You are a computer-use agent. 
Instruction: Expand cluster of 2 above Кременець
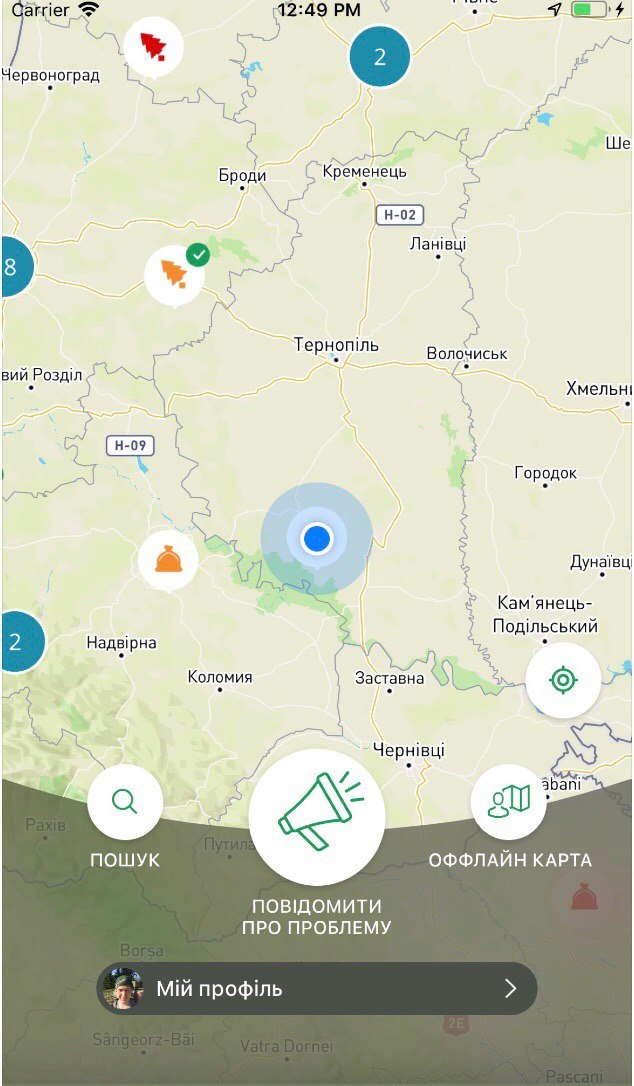point(380,57)
